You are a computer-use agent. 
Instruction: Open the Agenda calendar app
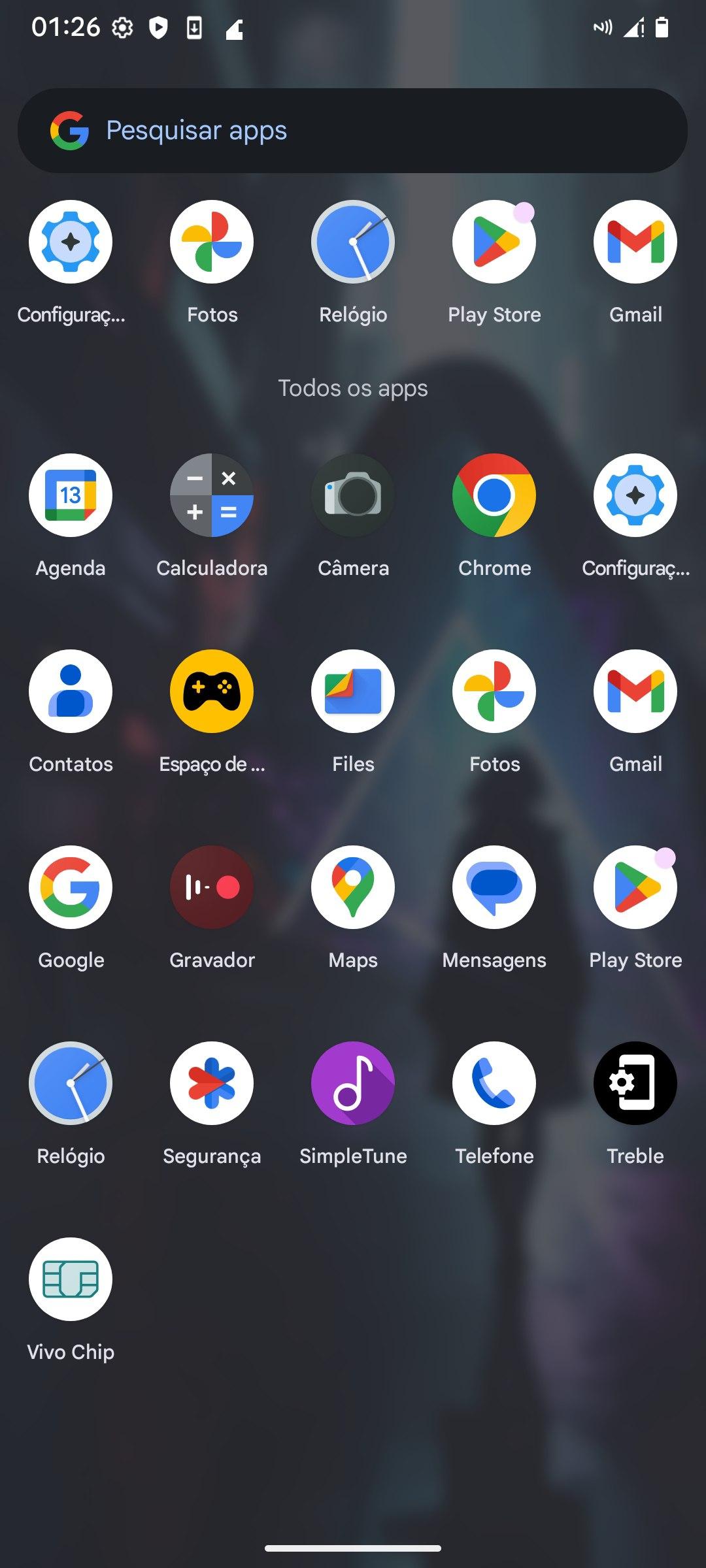(71, 496)
